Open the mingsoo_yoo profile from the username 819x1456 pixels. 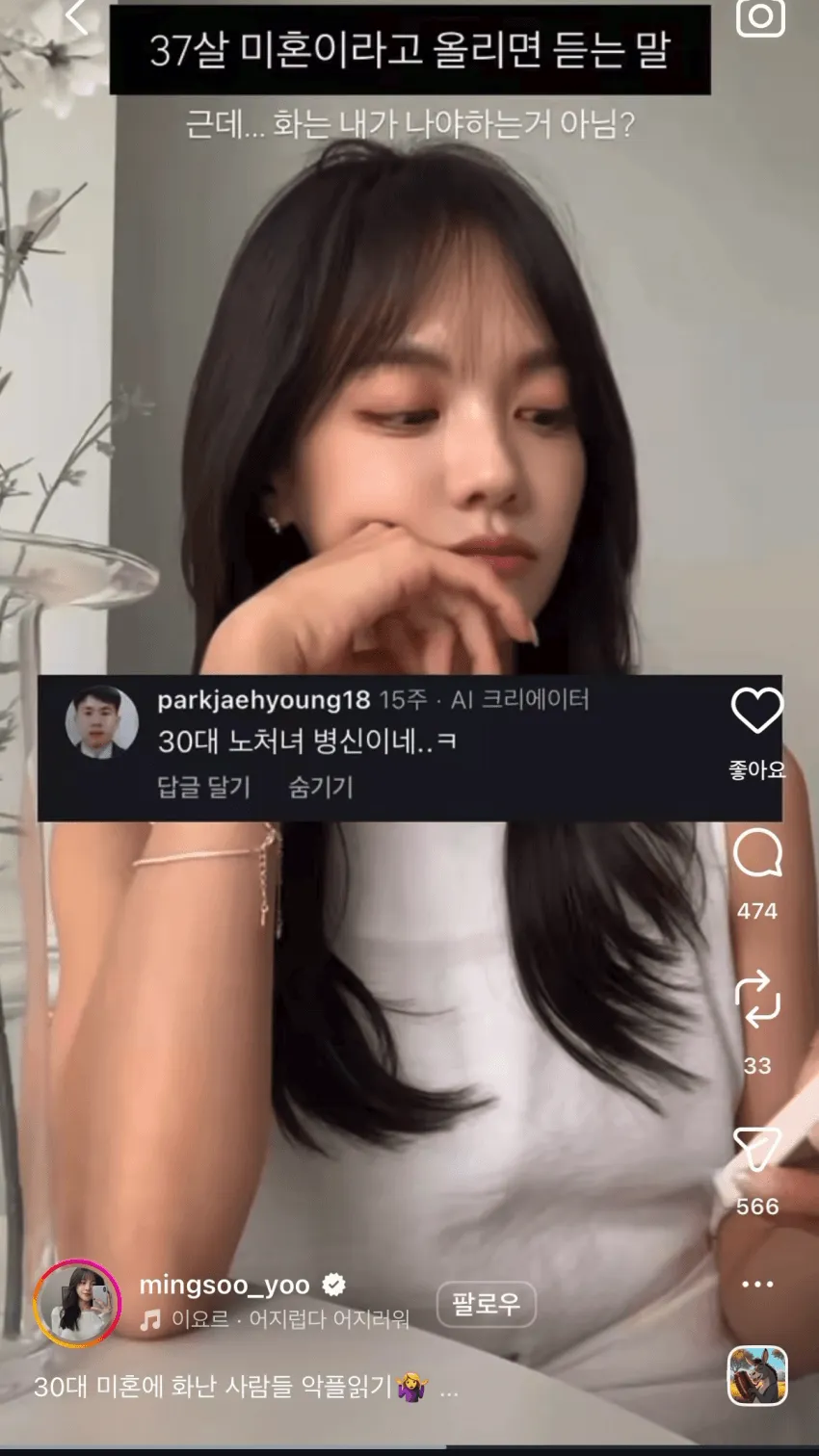[x=225, y=1285]
